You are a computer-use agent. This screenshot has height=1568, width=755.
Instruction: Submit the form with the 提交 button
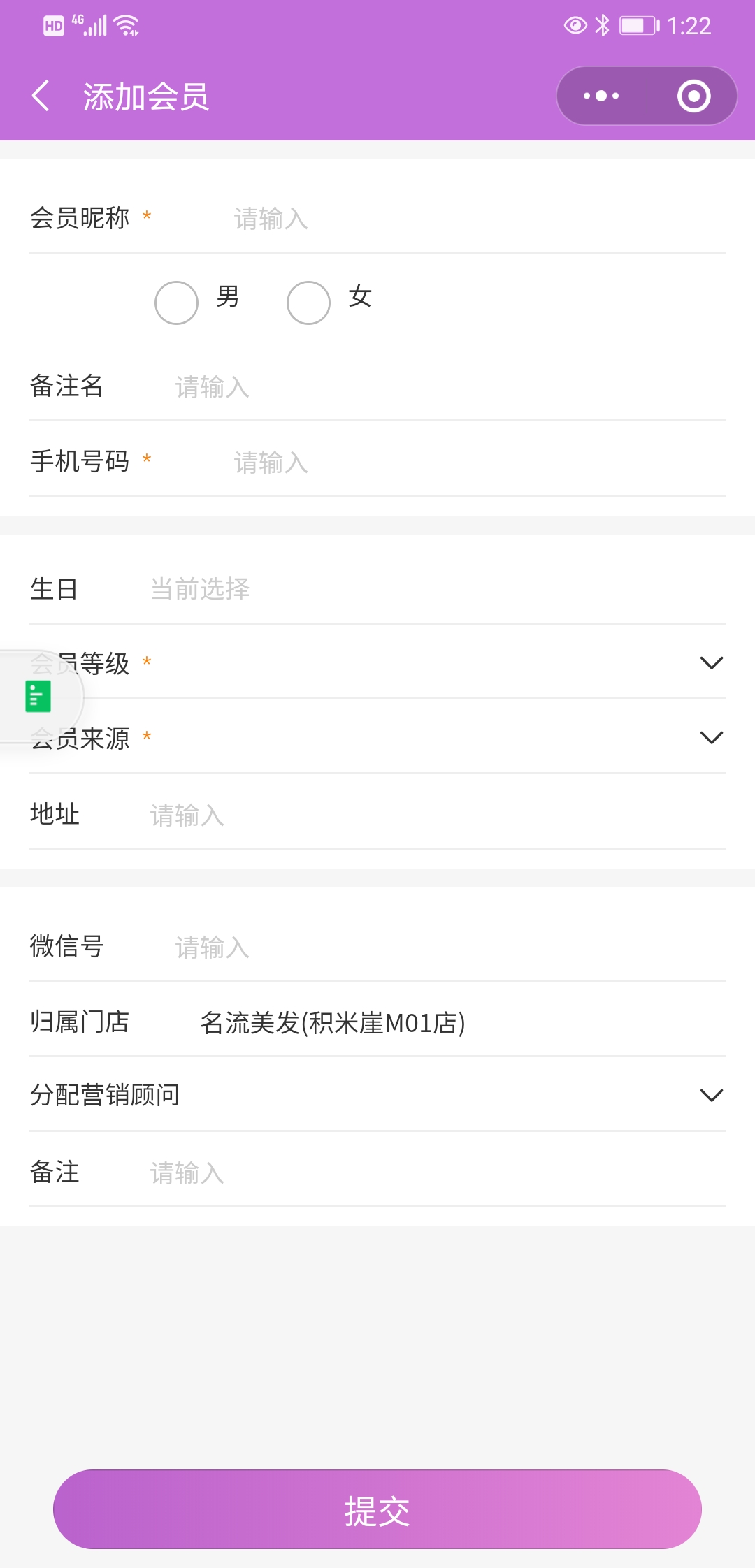pos(377,1509)
